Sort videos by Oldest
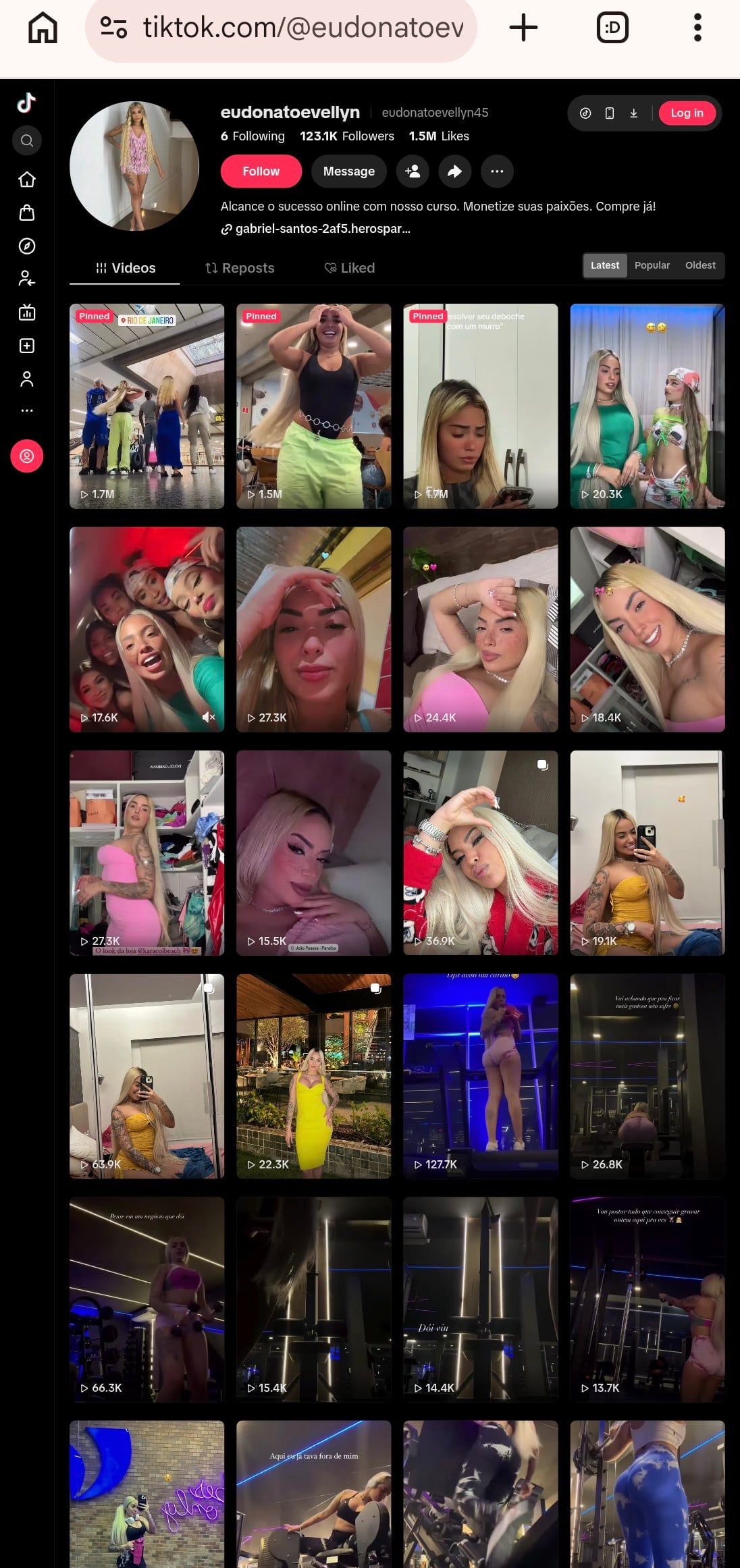The width and height of the screenshot is (740, 1568). [700, 265]
